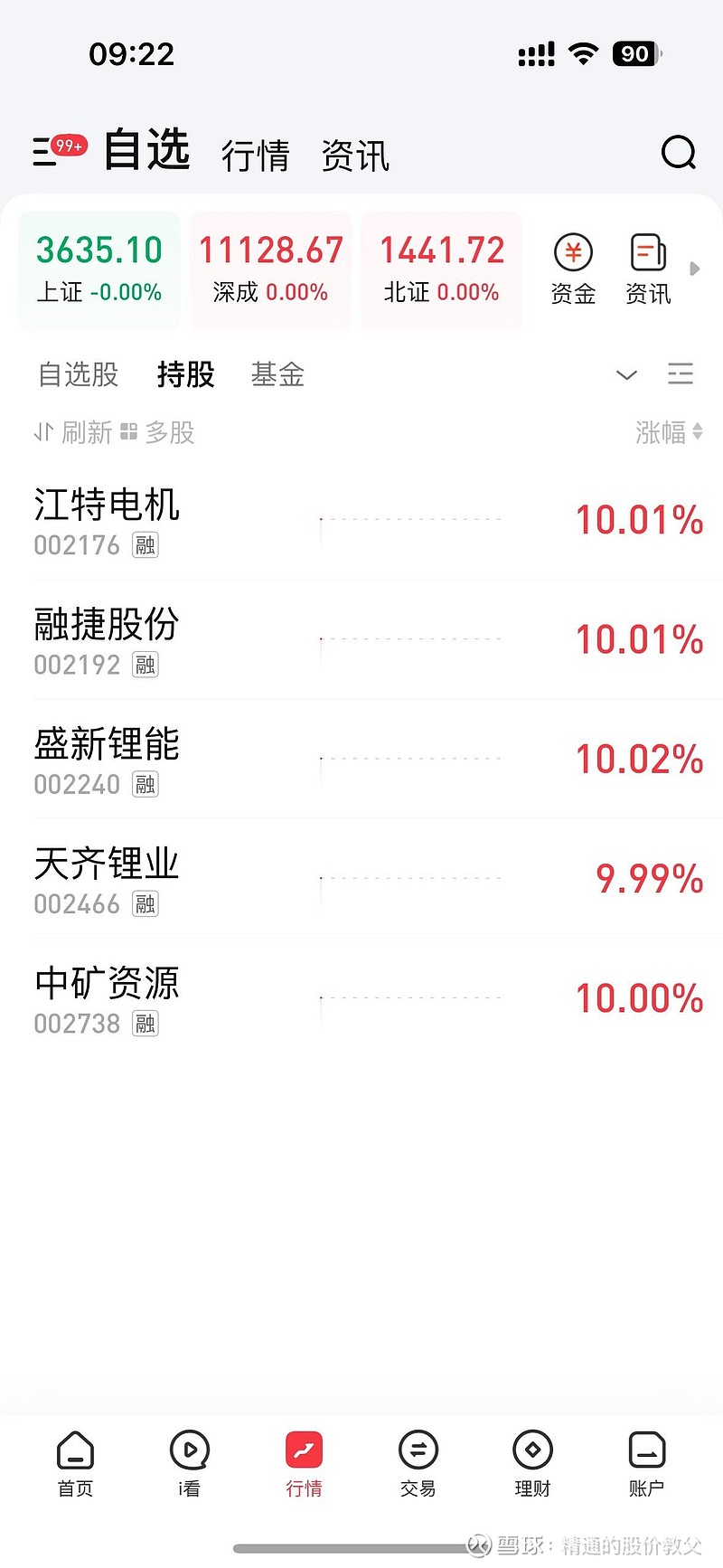The width and height of the screenshot is (723, 1568).
Task: Open the 北证 index card
Action: (x=442, y=269)
